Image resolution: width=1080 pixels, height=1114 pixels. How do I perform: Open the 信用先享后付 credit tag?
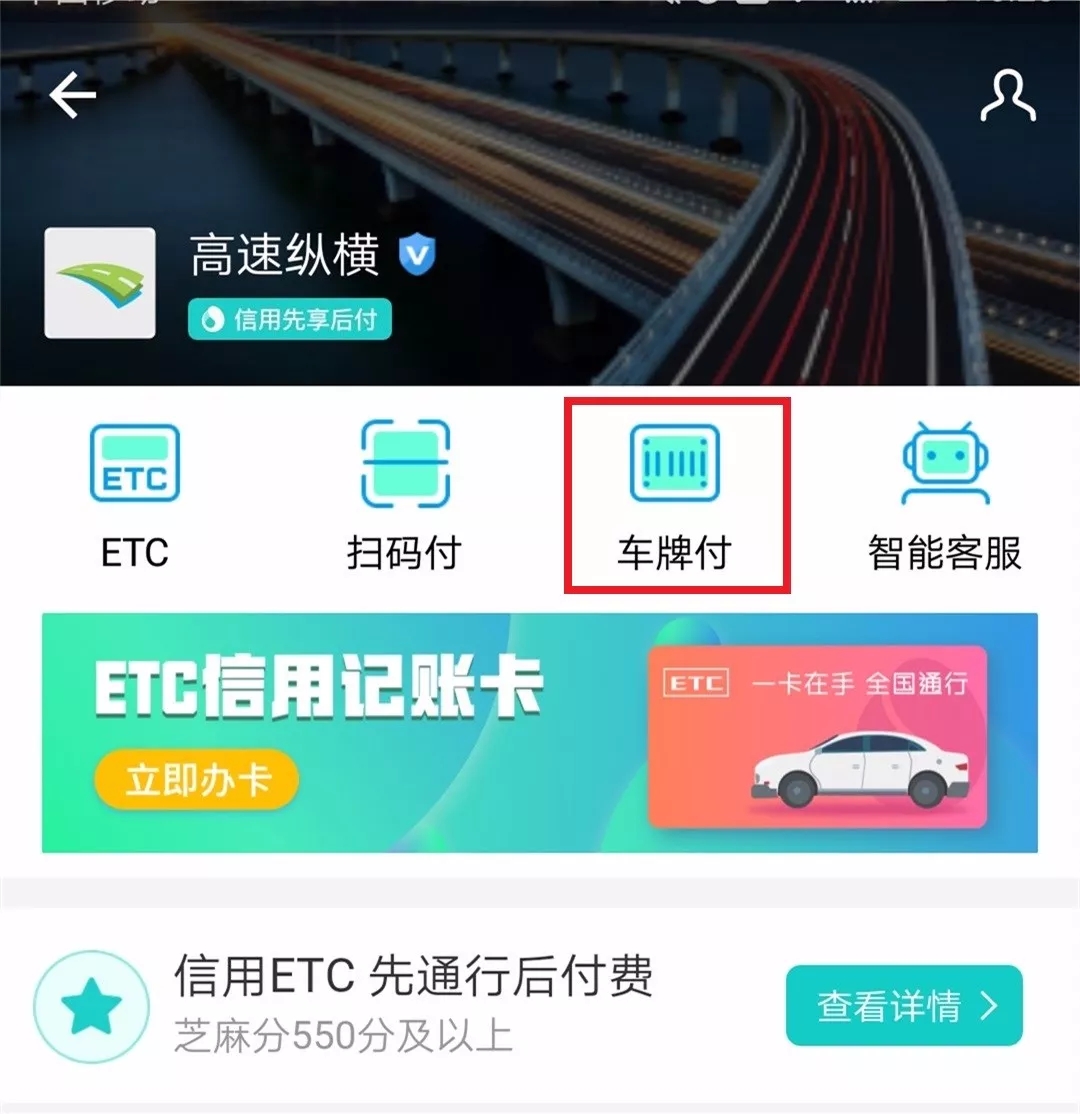click(x=290, y=320)
